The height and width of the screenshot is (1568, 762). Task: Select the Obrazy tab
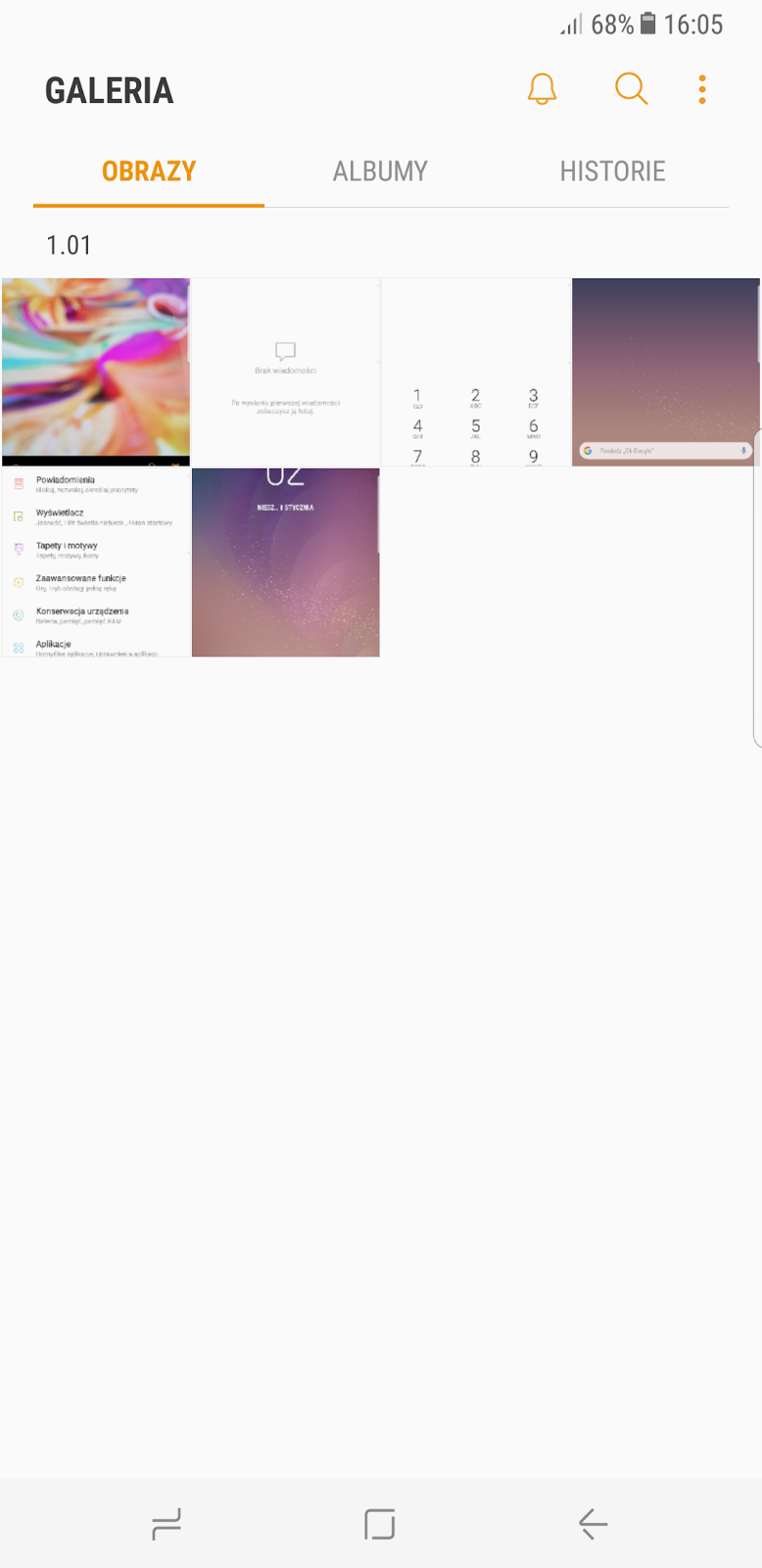[x=149, y=171]
